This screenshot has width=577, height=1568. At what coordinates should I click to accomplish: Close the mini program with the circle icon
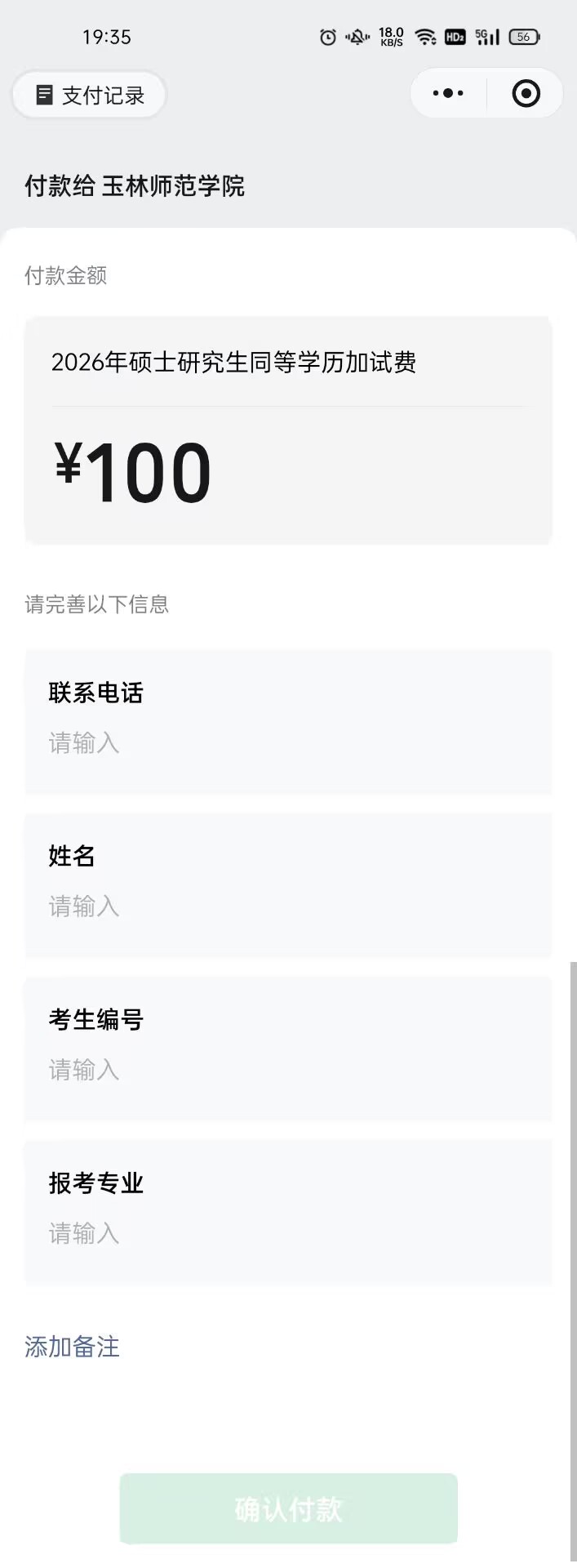526,94
